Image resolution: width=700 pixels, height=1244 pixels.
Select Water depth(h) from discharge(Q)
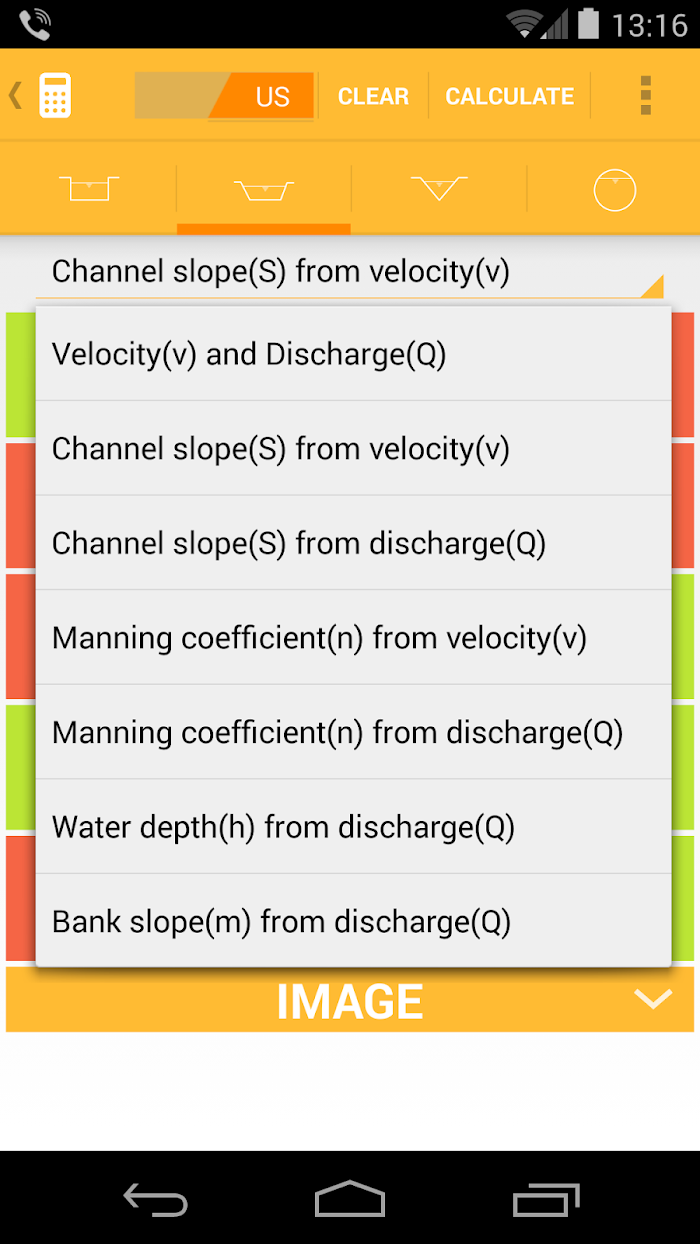[x=353, y=826]
